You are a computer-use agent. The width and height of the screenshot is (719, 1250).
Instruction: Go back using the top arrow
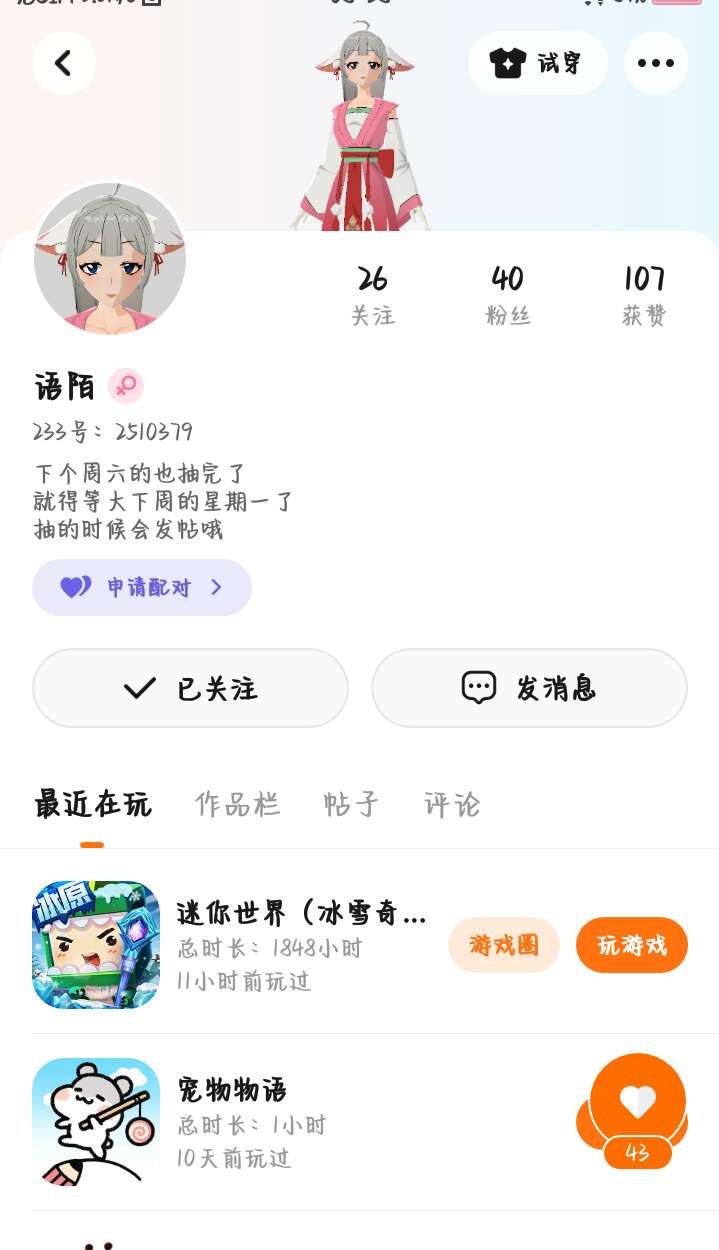pos(64,63)
